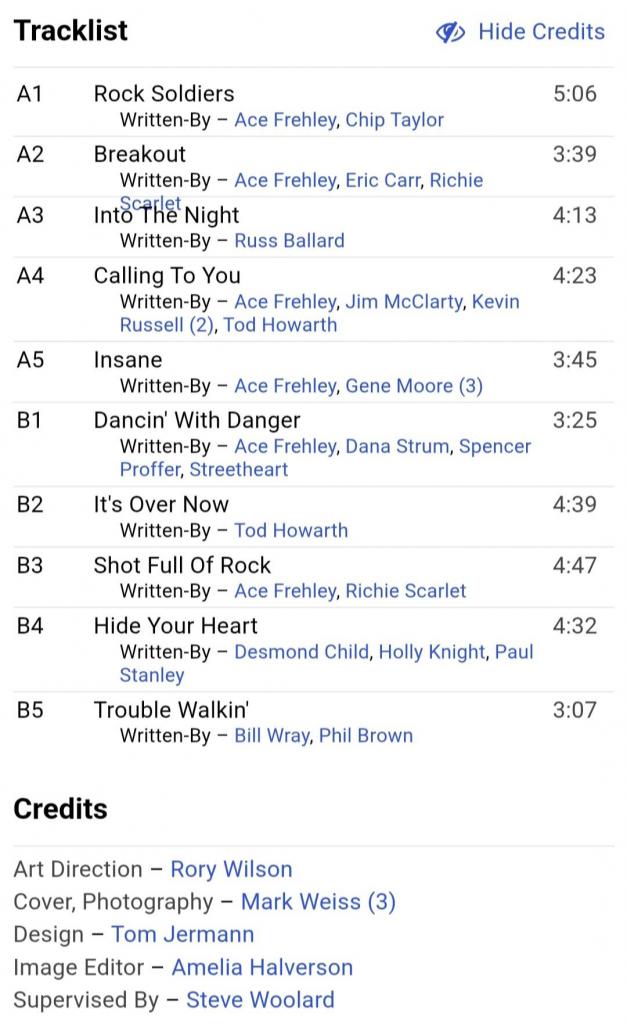The image size is (627, 1024).
Task: Open Tod Howarth under It's Over Now
Action: point(291,531)
